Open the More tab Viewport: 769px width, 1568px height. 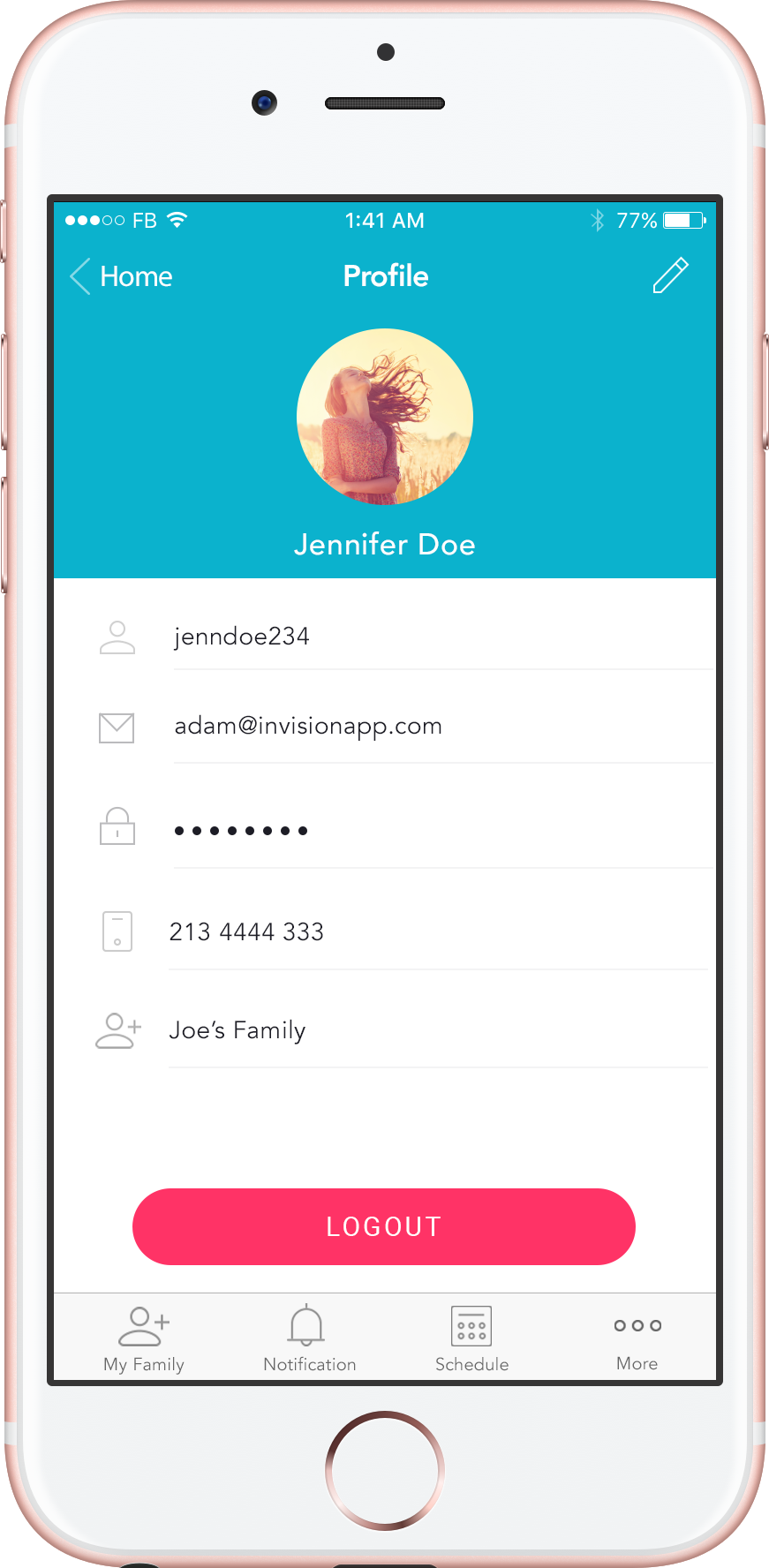point(637,1343)
